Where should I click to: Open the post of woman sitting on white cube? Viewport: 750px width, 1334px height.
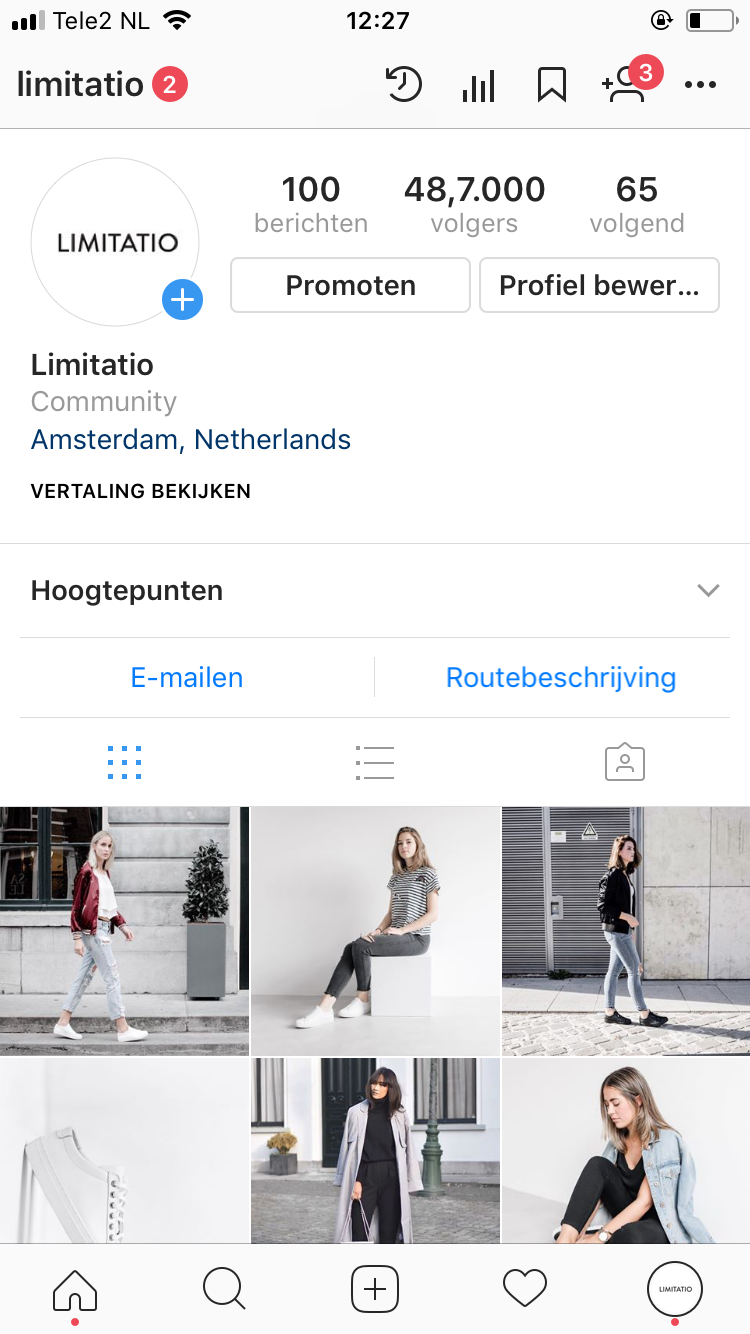375,931
